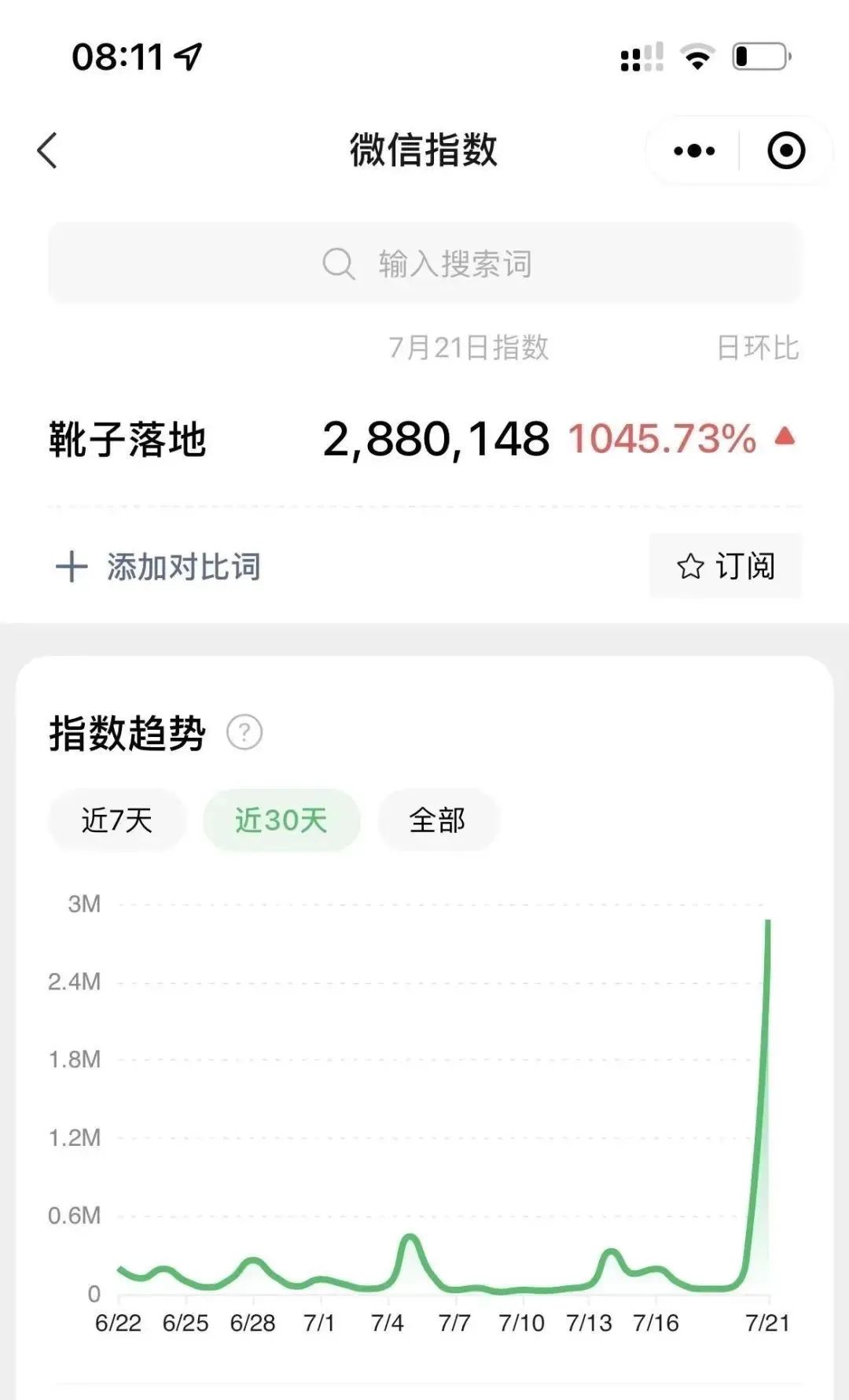The width and height of the screenshot is (849, 1400).
Task: Close the mini program with the circle icon
Action: [785, 151]
